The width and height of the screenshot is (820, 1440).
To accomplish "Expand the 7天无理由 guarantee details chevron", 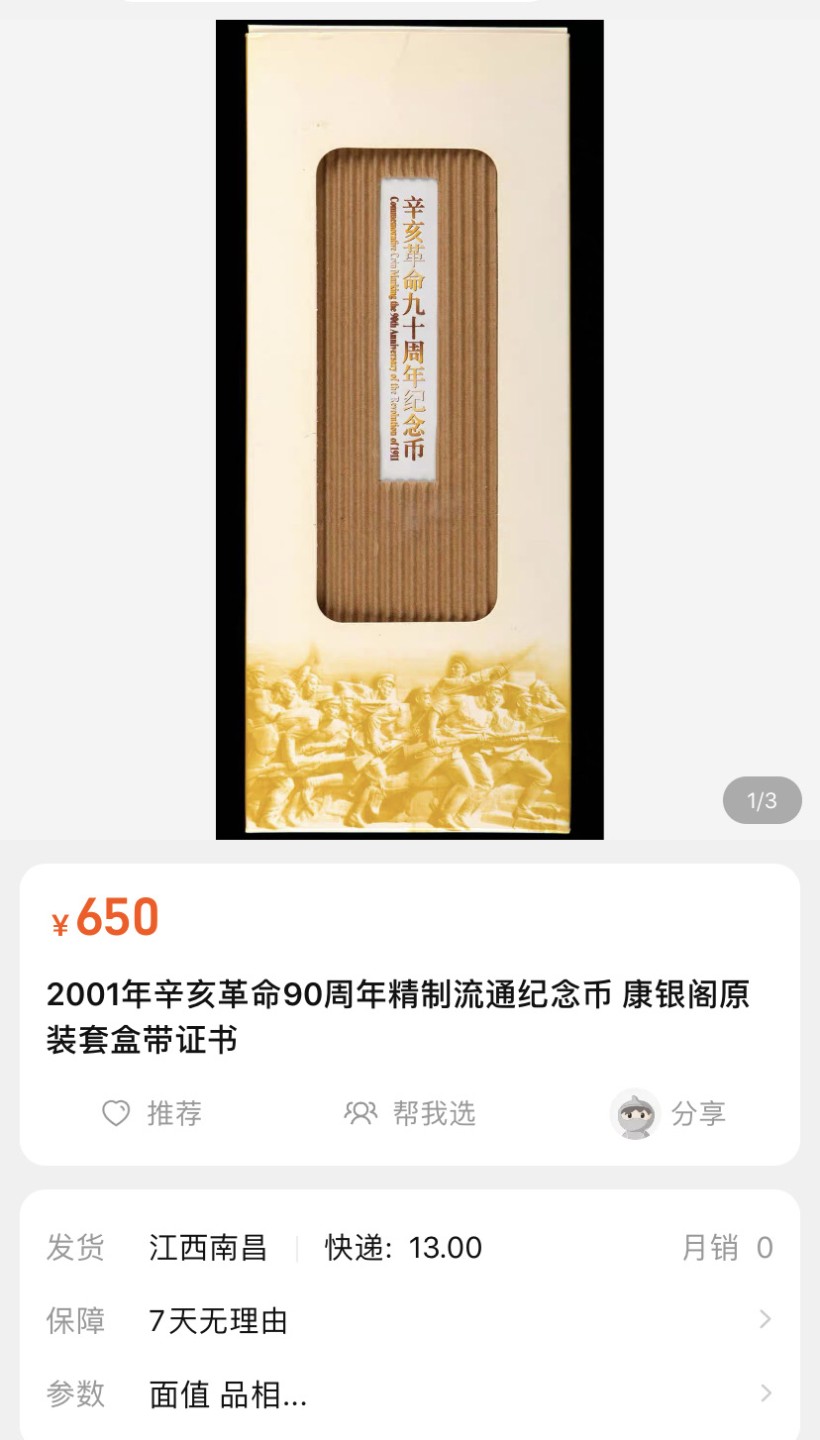I will [765, 1320].
